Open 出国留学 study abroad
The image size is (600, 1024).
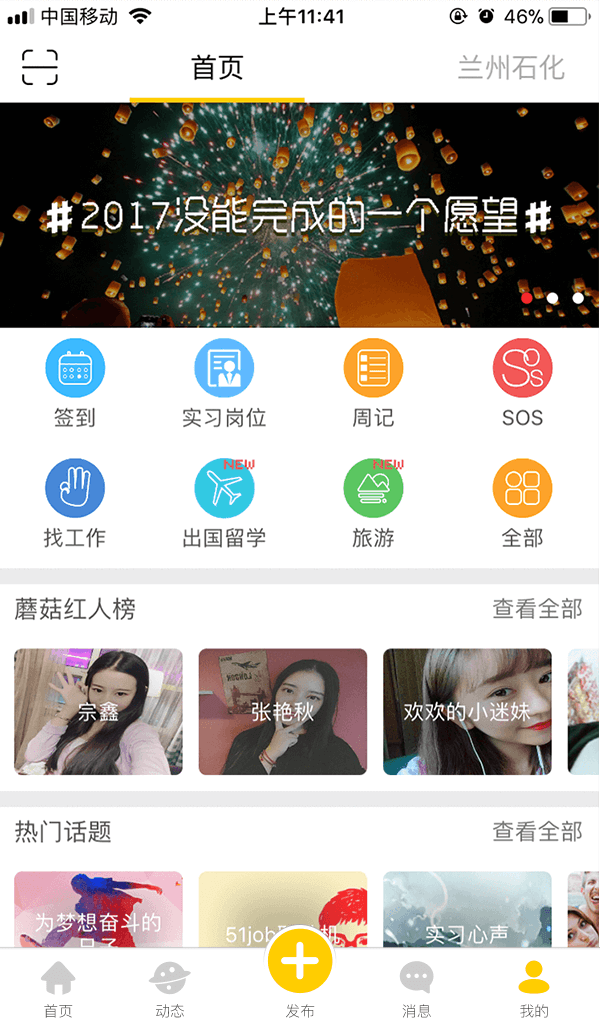point(224,504)
